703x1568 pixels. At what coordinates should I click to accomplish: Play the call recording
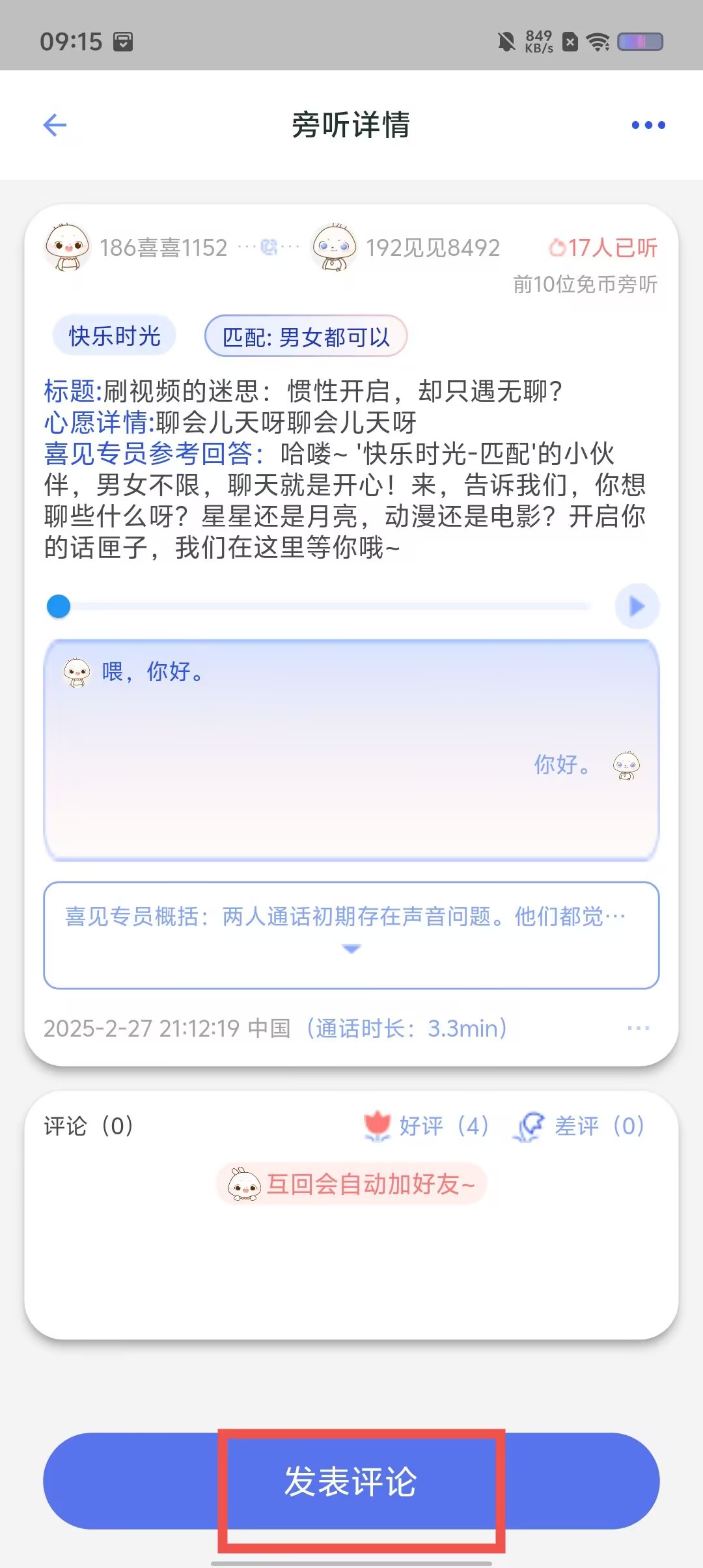[x=637, y=606]
